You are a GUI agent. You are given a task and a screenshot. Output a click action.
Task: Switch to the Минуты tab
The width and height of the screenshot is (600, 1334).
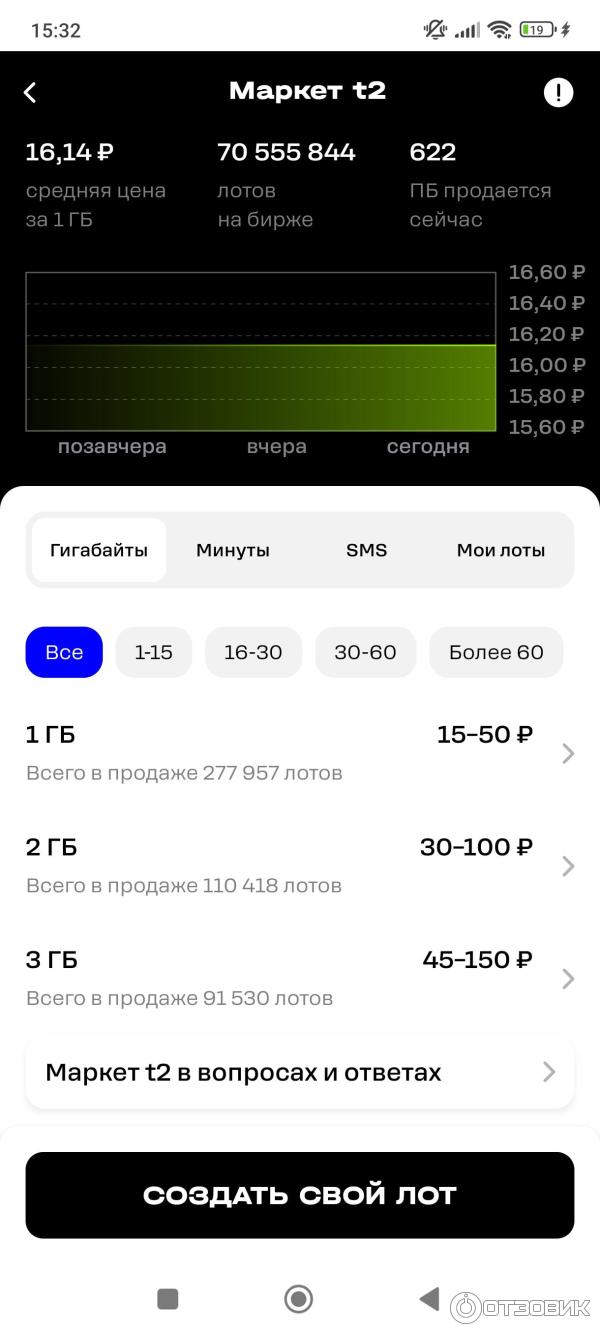click(233, 550)
